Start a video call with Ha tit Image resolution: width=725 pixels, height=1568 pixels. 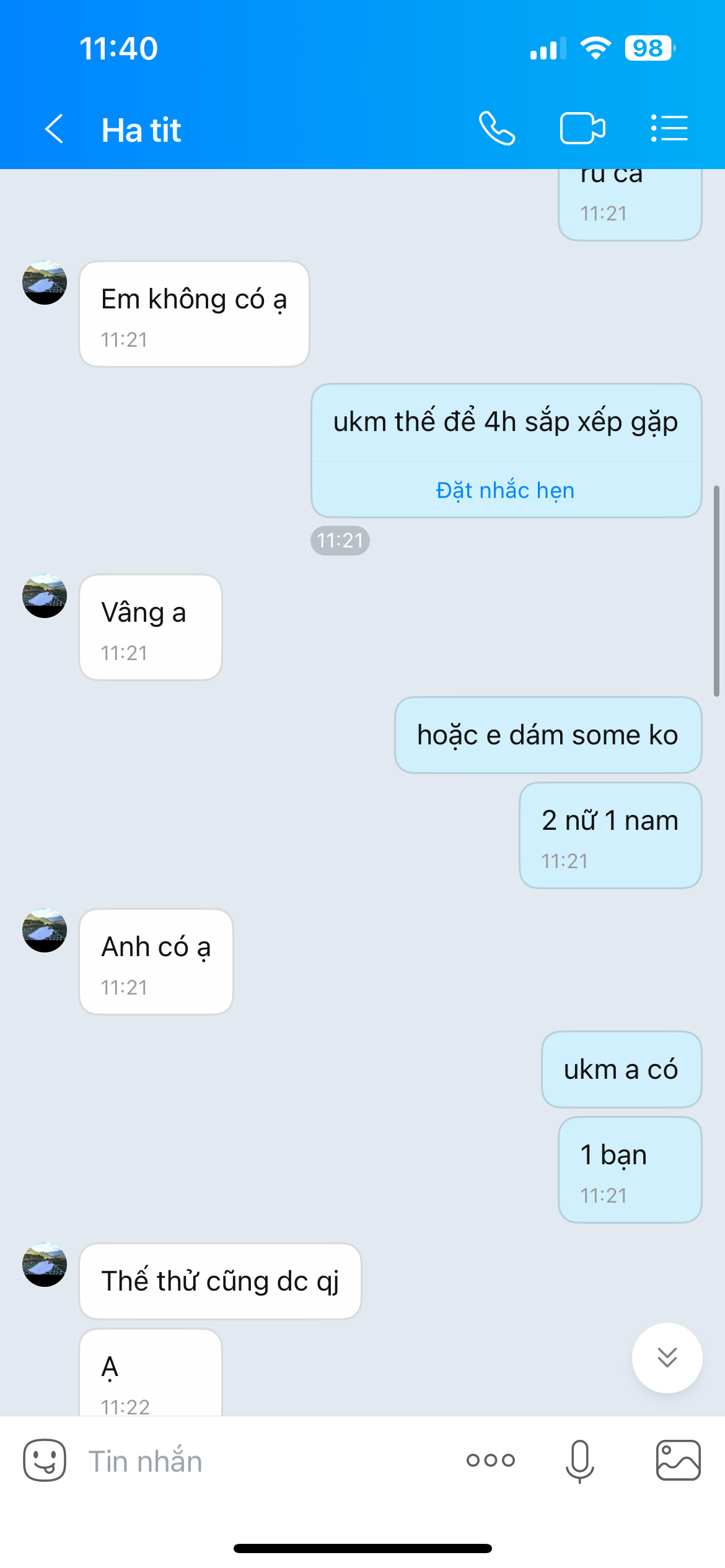tap(582, 129)
